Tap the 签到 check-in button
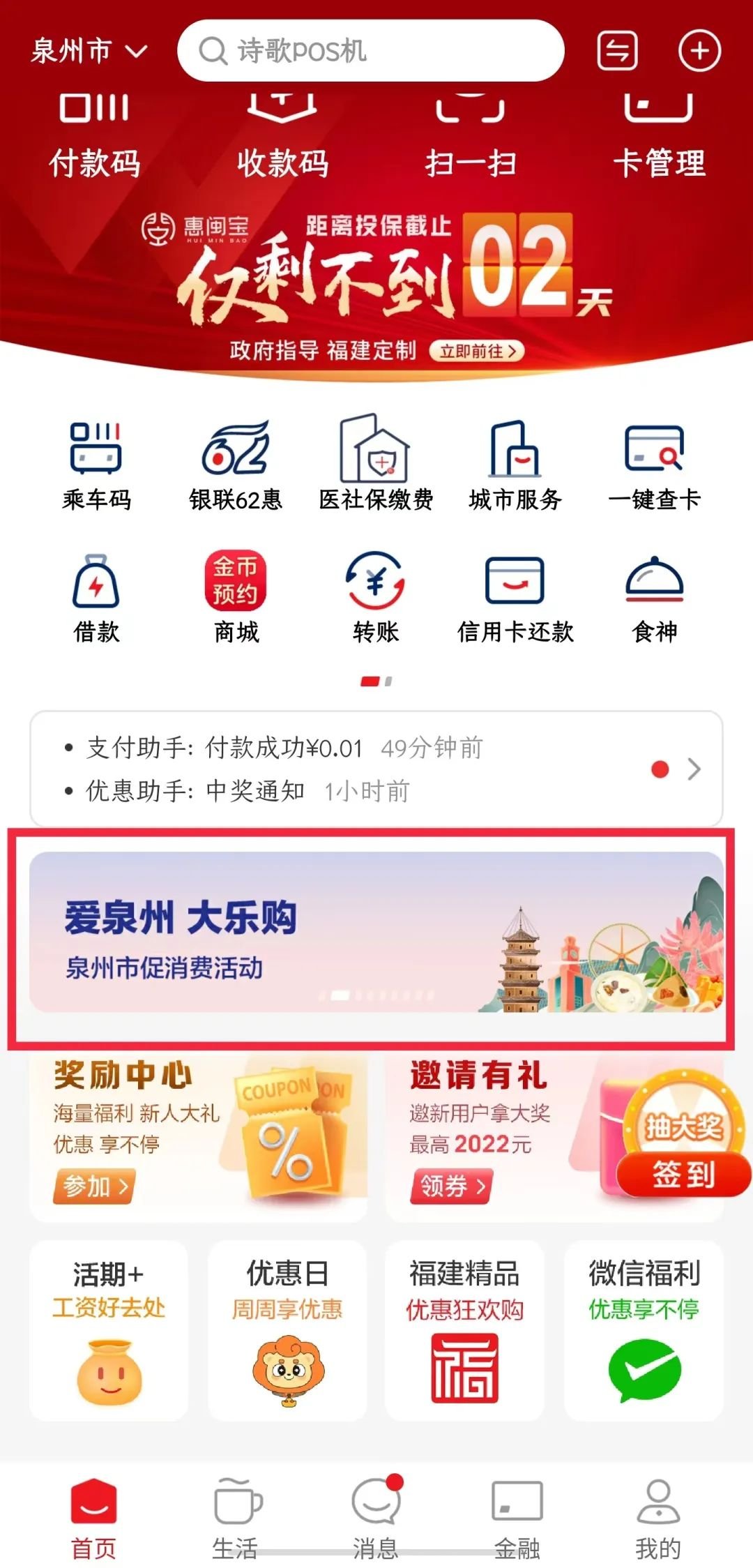Image resolution: width=753 pixels, height=1568 pixels. (x=683, y=1175)
